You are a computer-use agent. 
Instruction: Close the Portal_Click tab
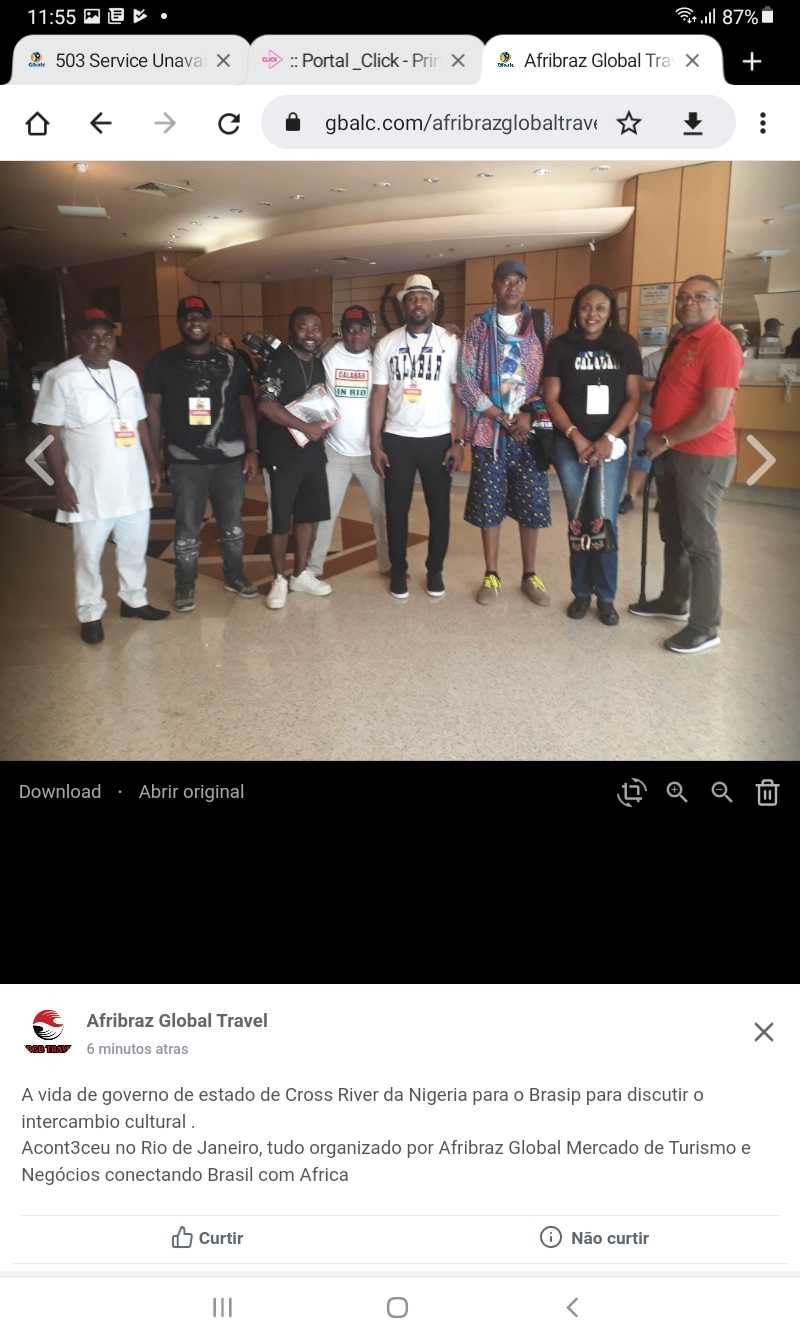click(x=458, y=61)
